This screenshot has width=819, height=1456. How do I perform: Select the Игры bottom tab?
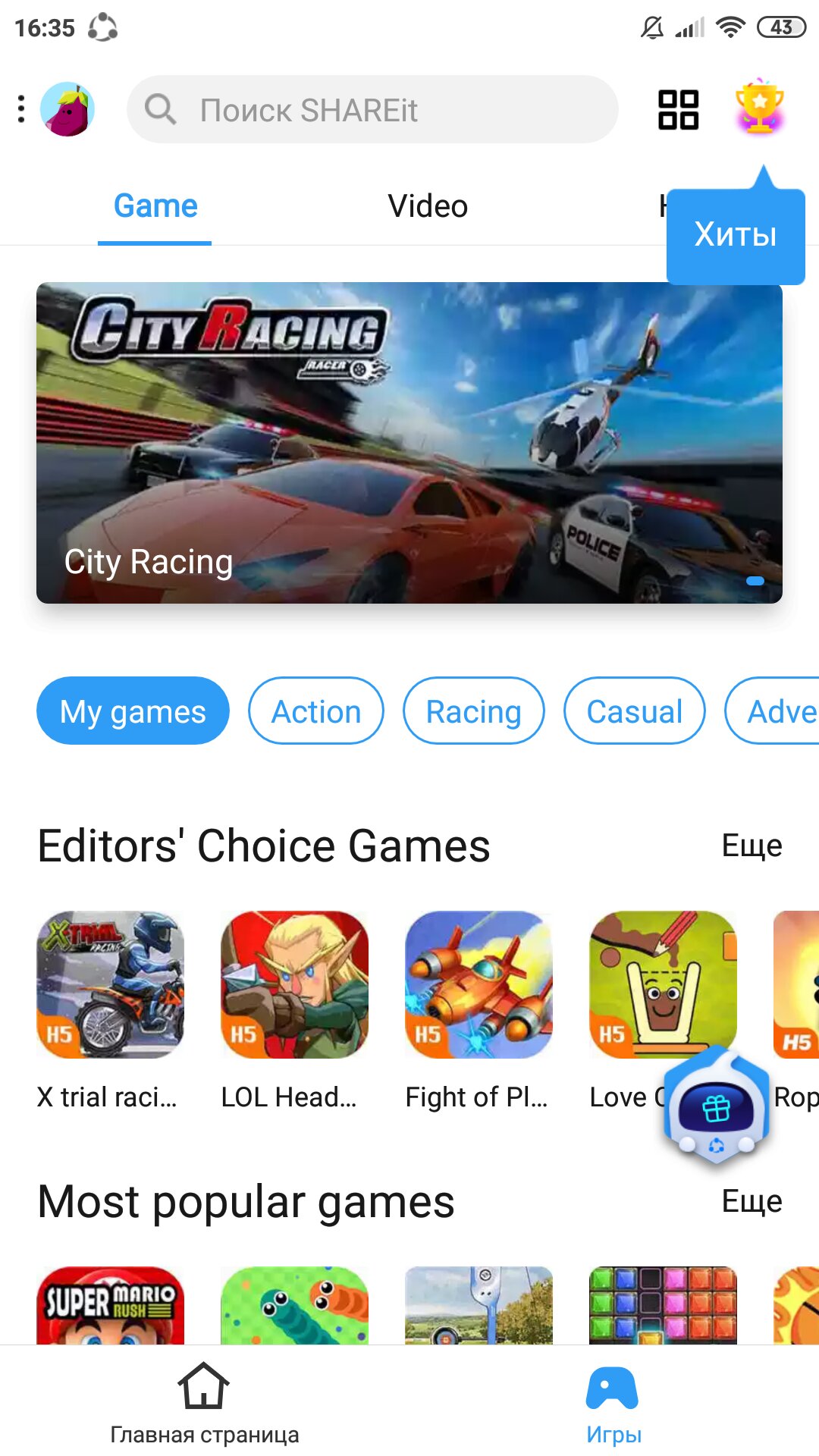[x=613, y=1403]
